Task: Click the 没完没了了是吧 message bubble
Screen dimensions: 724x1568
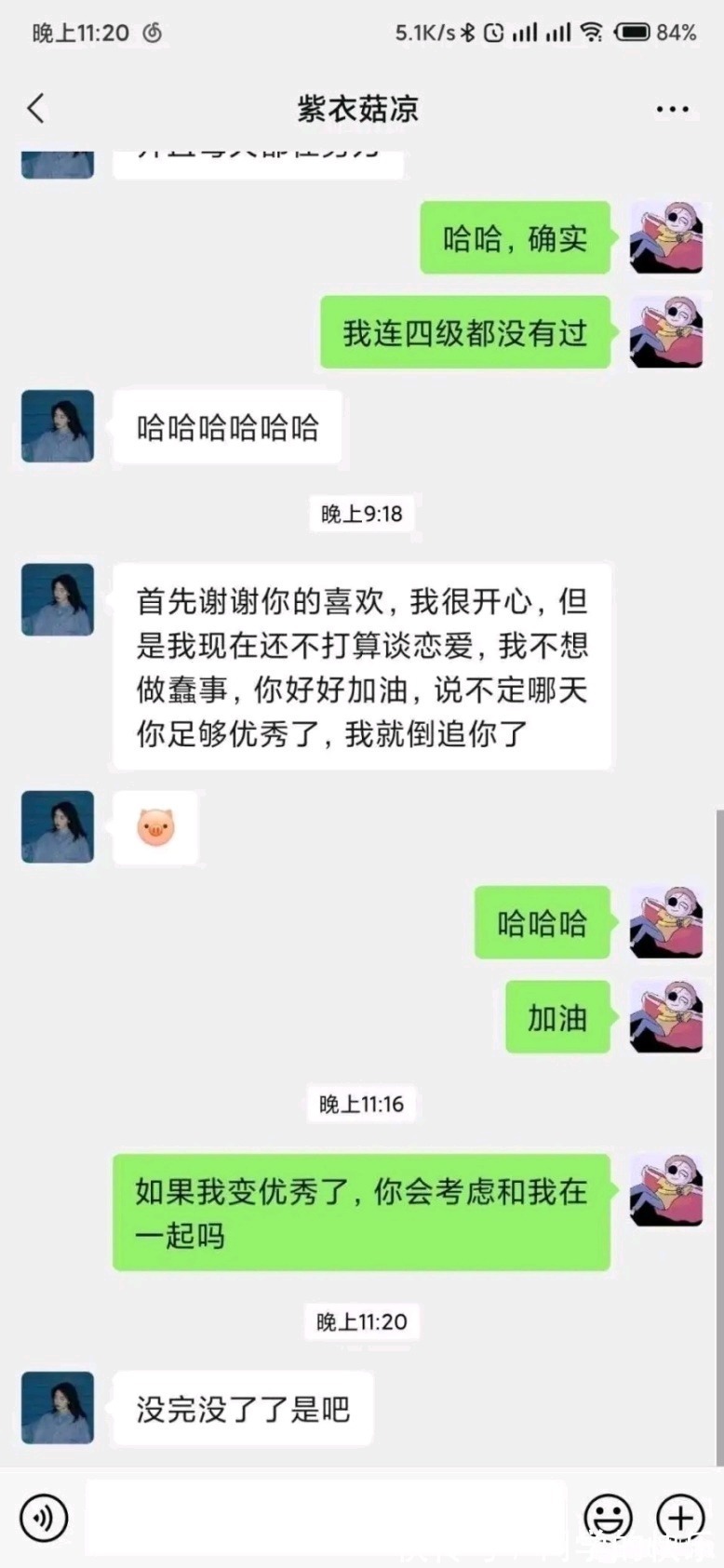Action: click(x=242, y=1408)
